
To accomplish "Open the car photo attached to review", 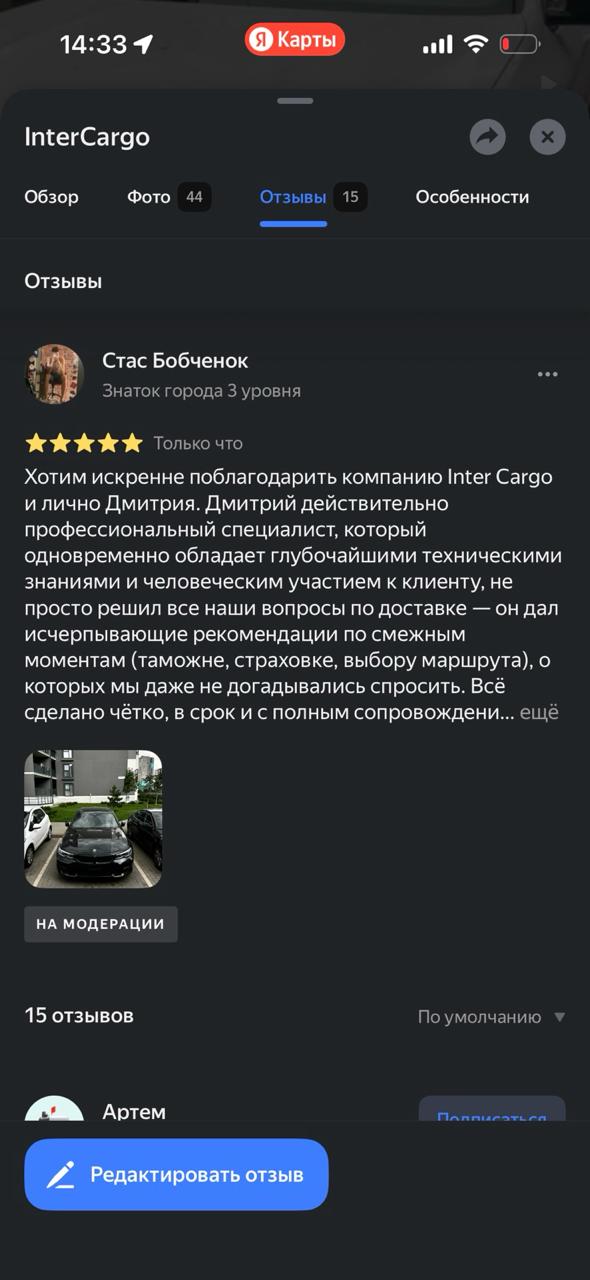I will (93, 819).
